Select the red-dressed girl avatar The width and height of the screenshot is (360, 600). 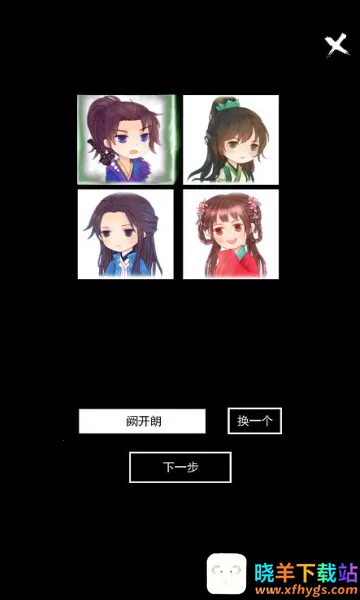(231, 234)
